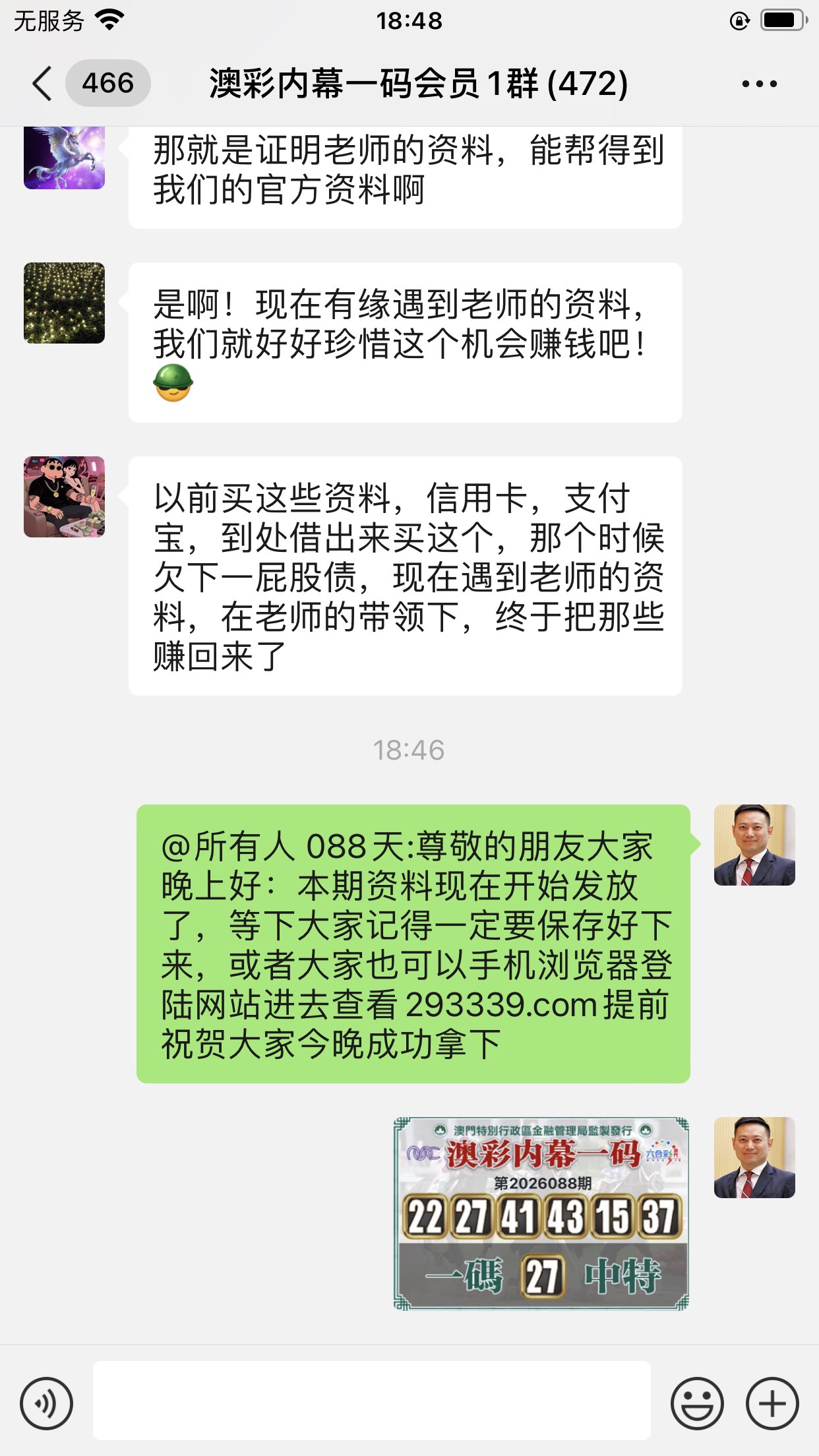Go back to the chat list
The width and height of the screenshot is (819, 1456).
[44, 84]
